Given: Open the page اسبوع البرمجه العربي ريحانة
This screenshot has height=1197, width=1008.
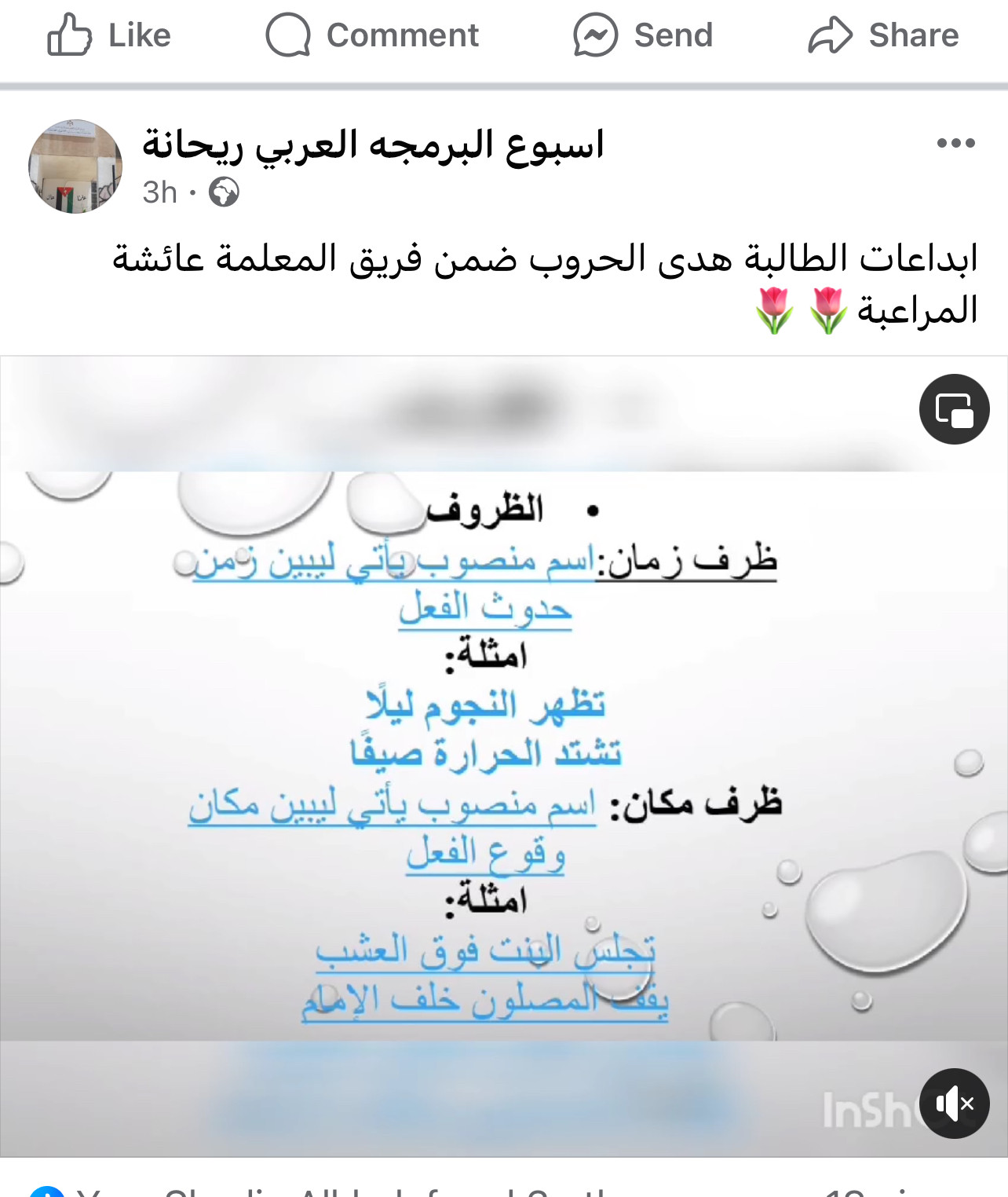Looking at the screenshot, I should tap(373, 145).
